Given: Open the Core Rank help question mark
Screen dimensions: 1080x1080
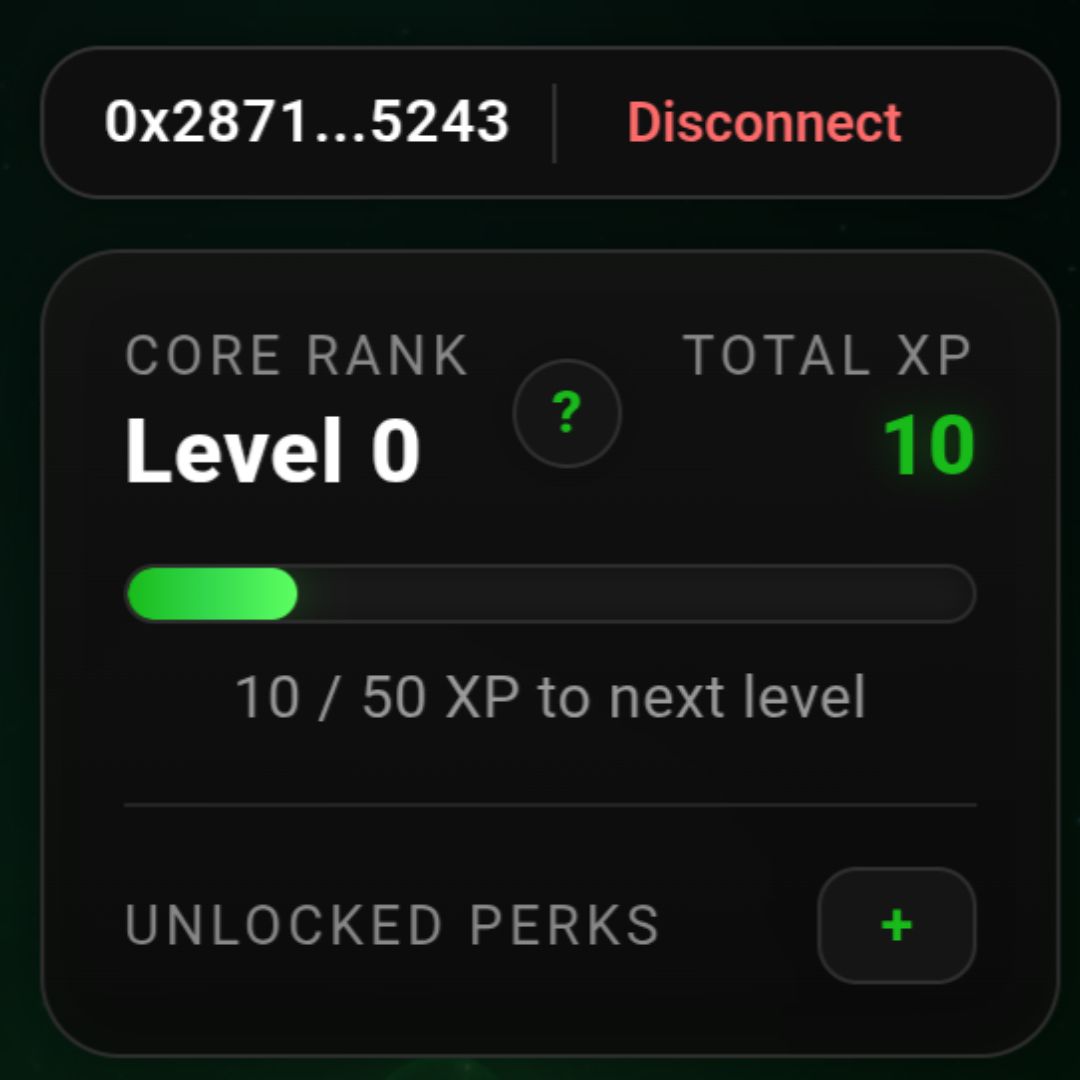Looking at the screenshot, I should point(567,413).
